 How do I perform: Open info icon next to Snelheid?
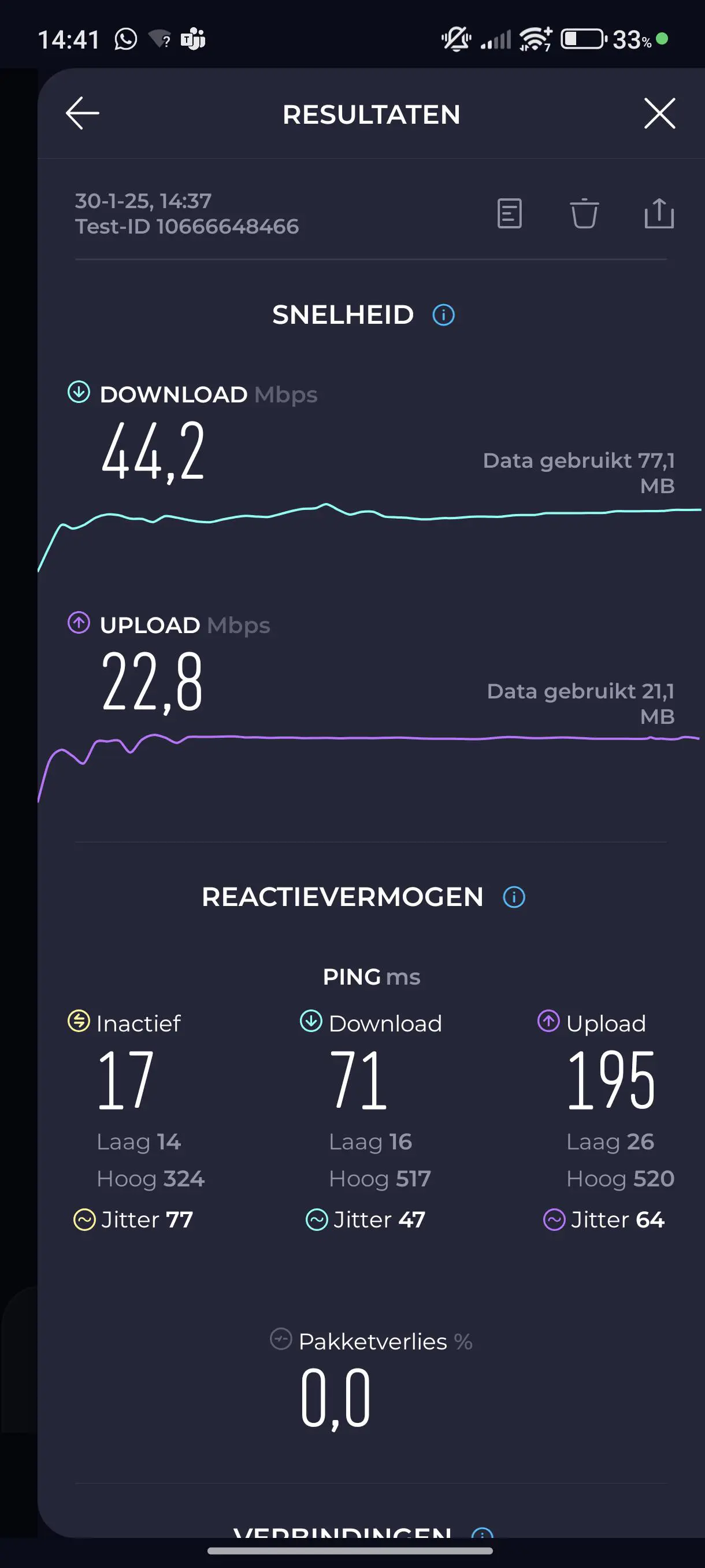[443, 315]
